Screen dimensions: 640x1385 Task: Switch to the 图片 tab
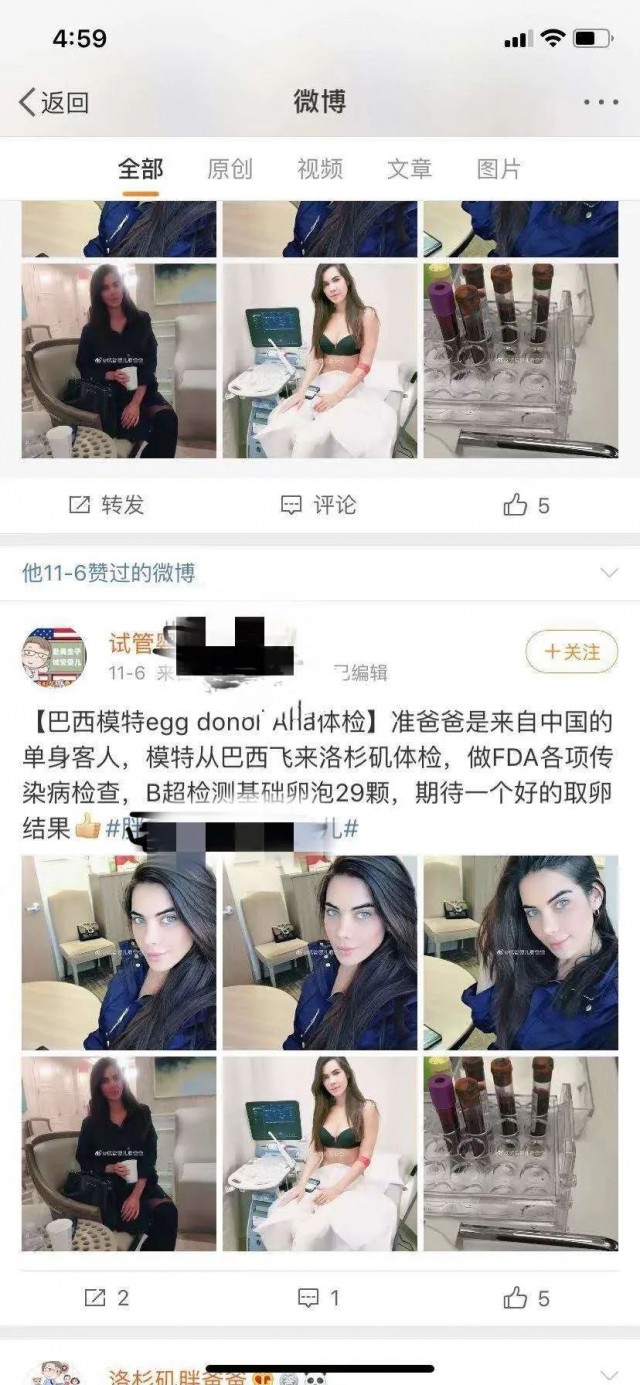pos(498,169)
